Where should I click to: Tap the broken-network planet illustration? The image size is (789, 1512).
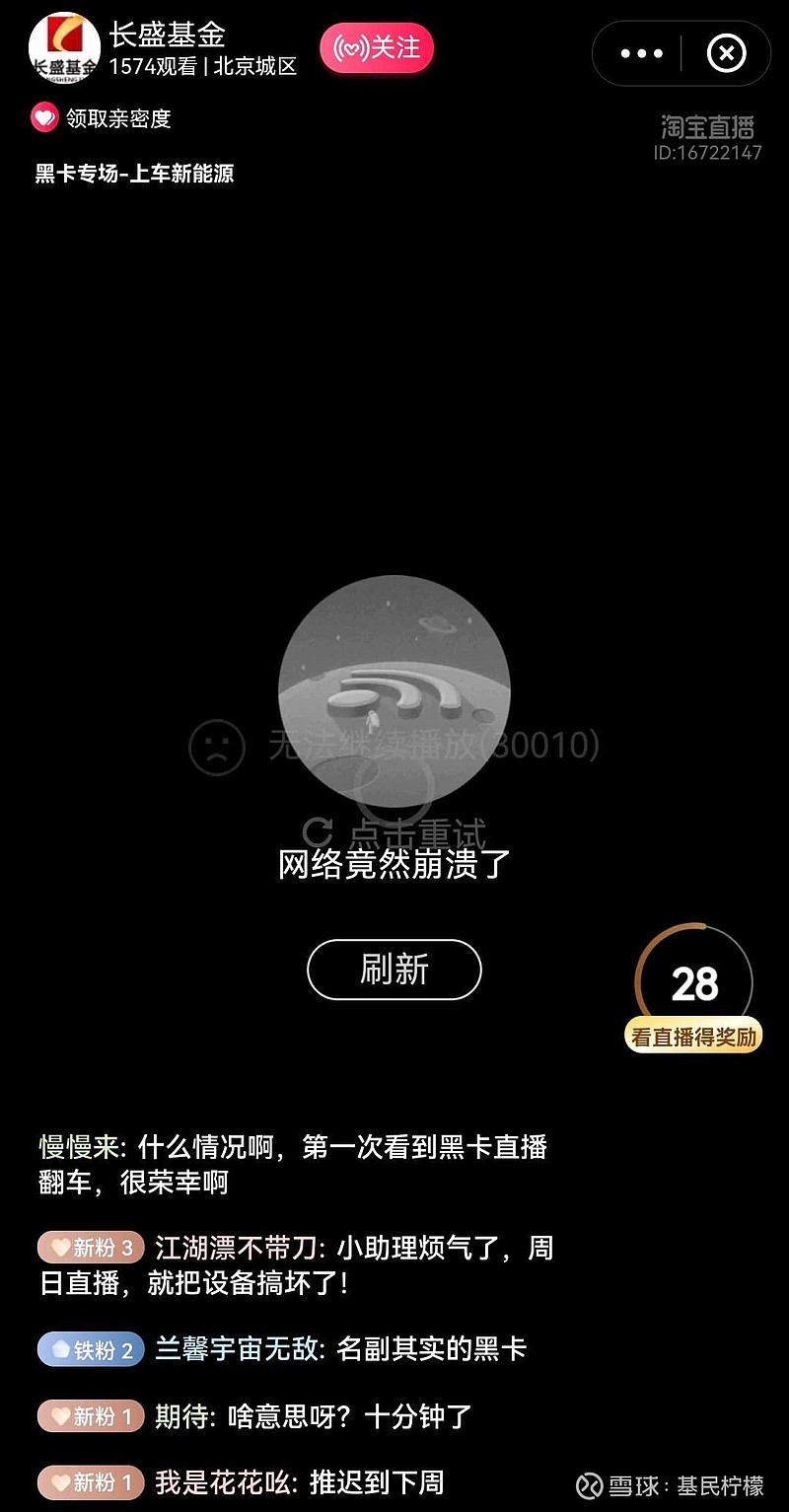click(394, 690)
